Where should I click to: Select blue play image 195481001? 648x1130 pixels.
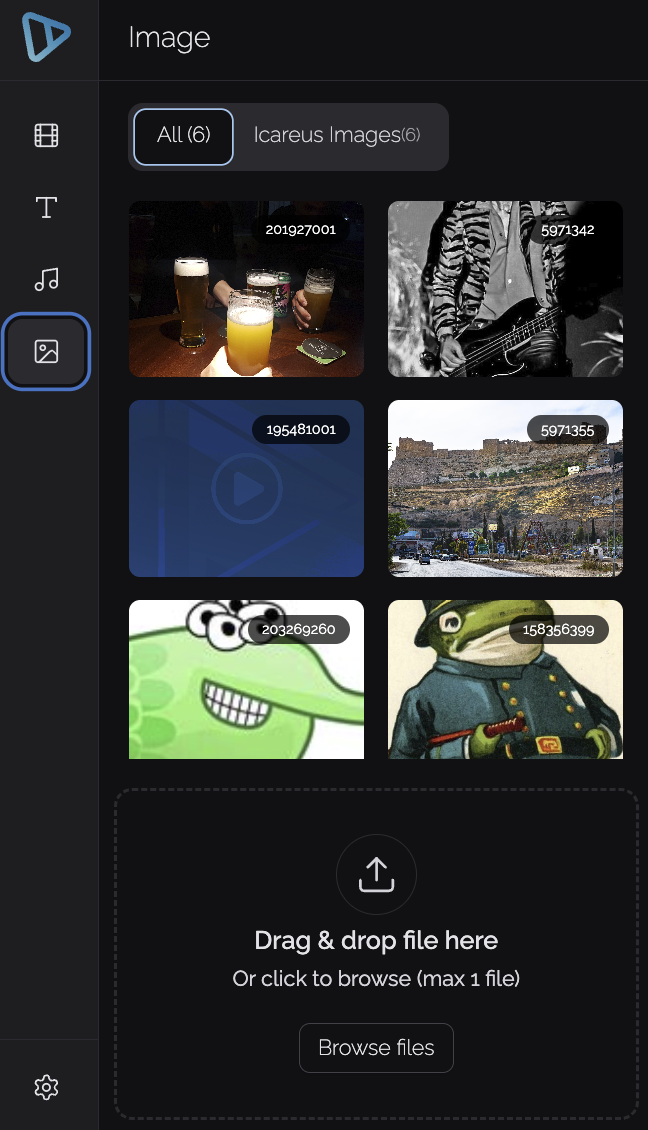click(x=246, y=488)
